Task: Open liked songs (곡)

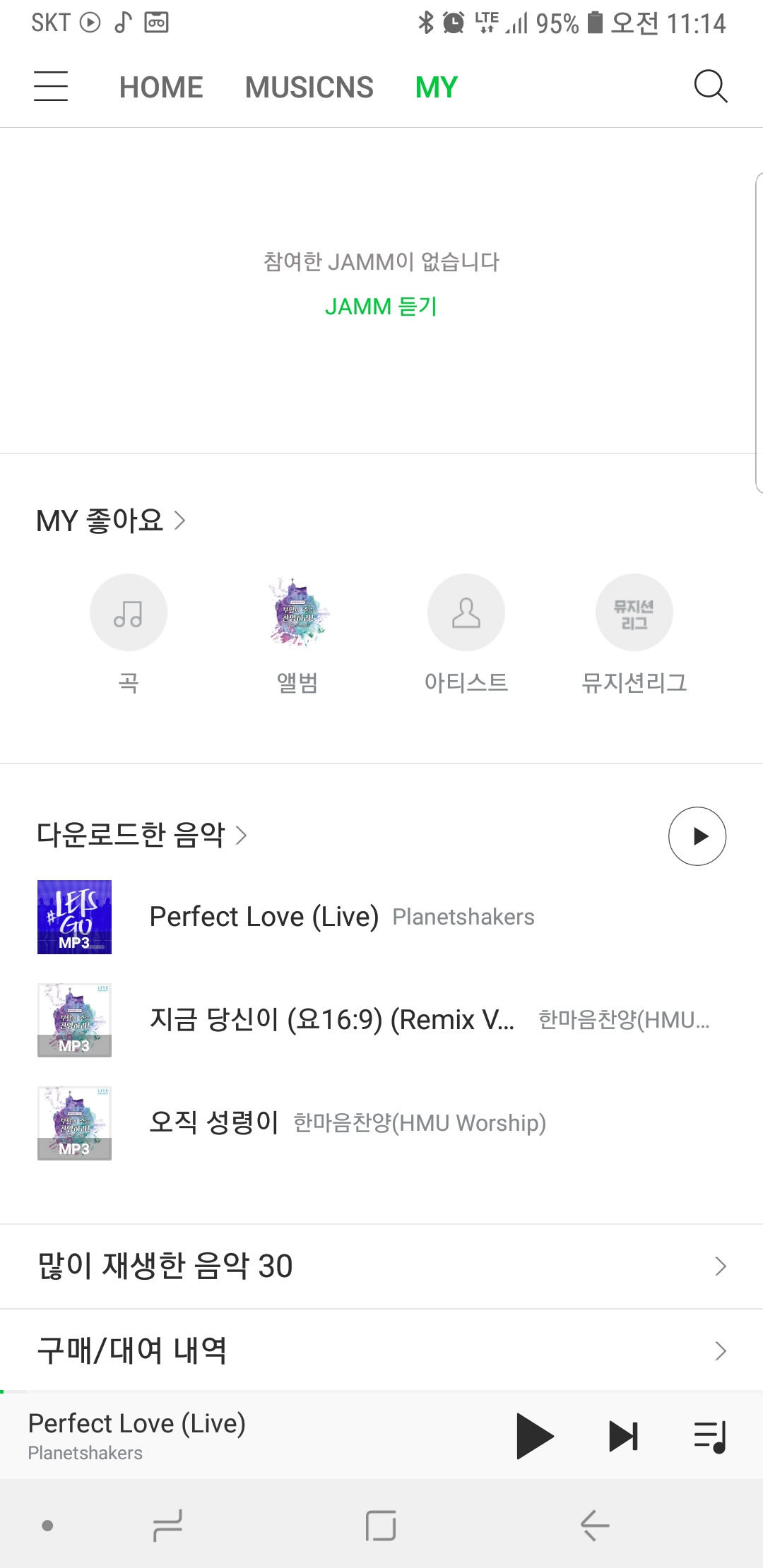Action: click(x=129, y=612)
